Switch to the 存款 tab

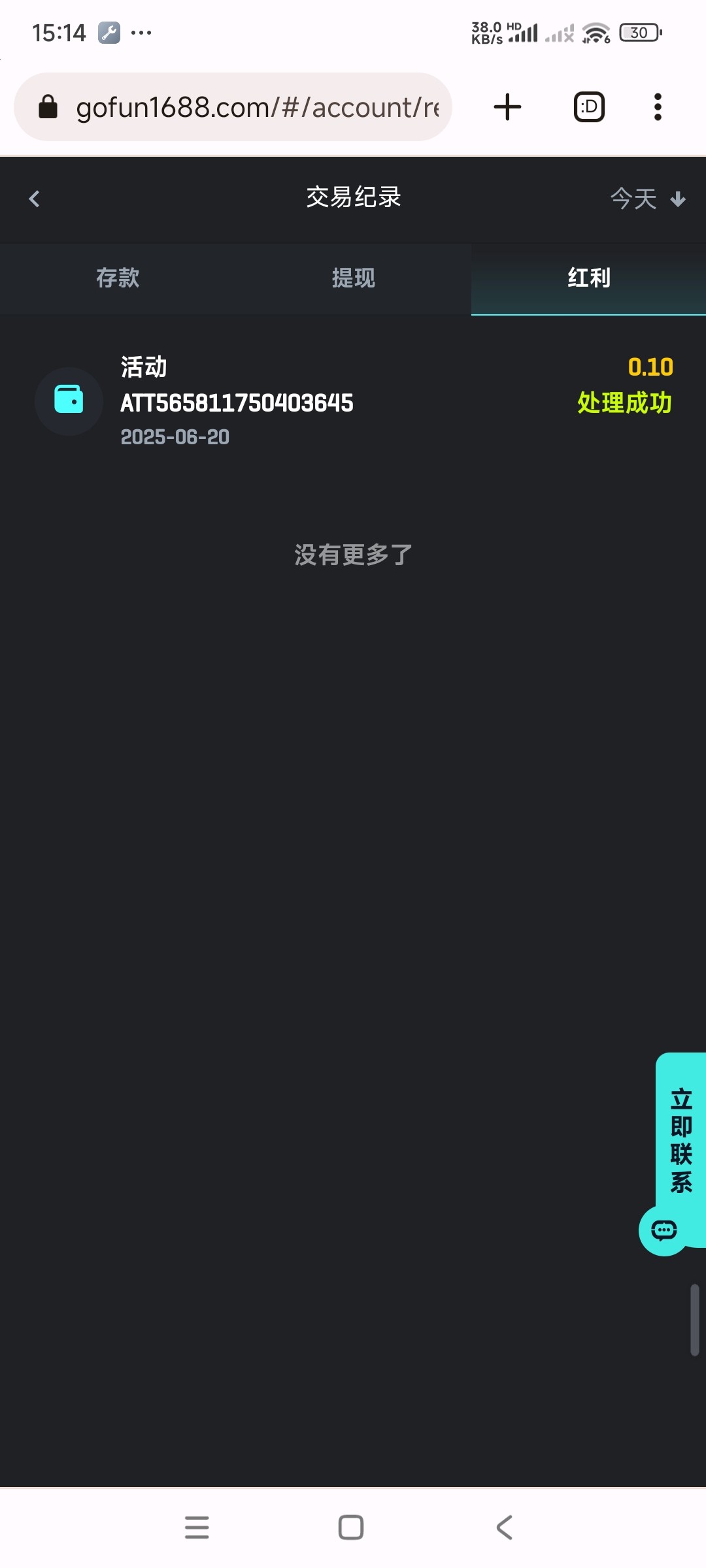pos(118,278)
